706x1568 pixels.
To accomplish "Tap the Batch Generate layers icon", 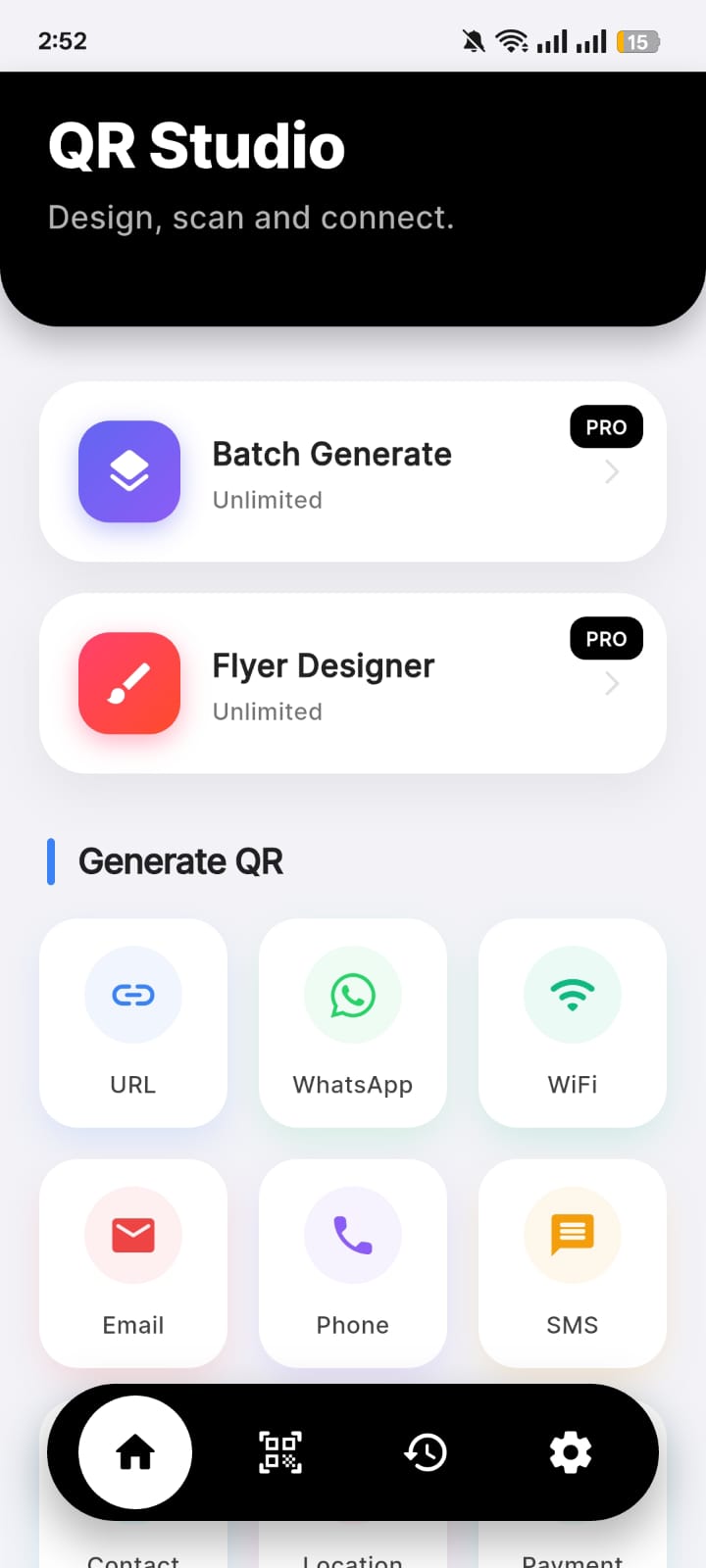I will [x=128, y=471].
